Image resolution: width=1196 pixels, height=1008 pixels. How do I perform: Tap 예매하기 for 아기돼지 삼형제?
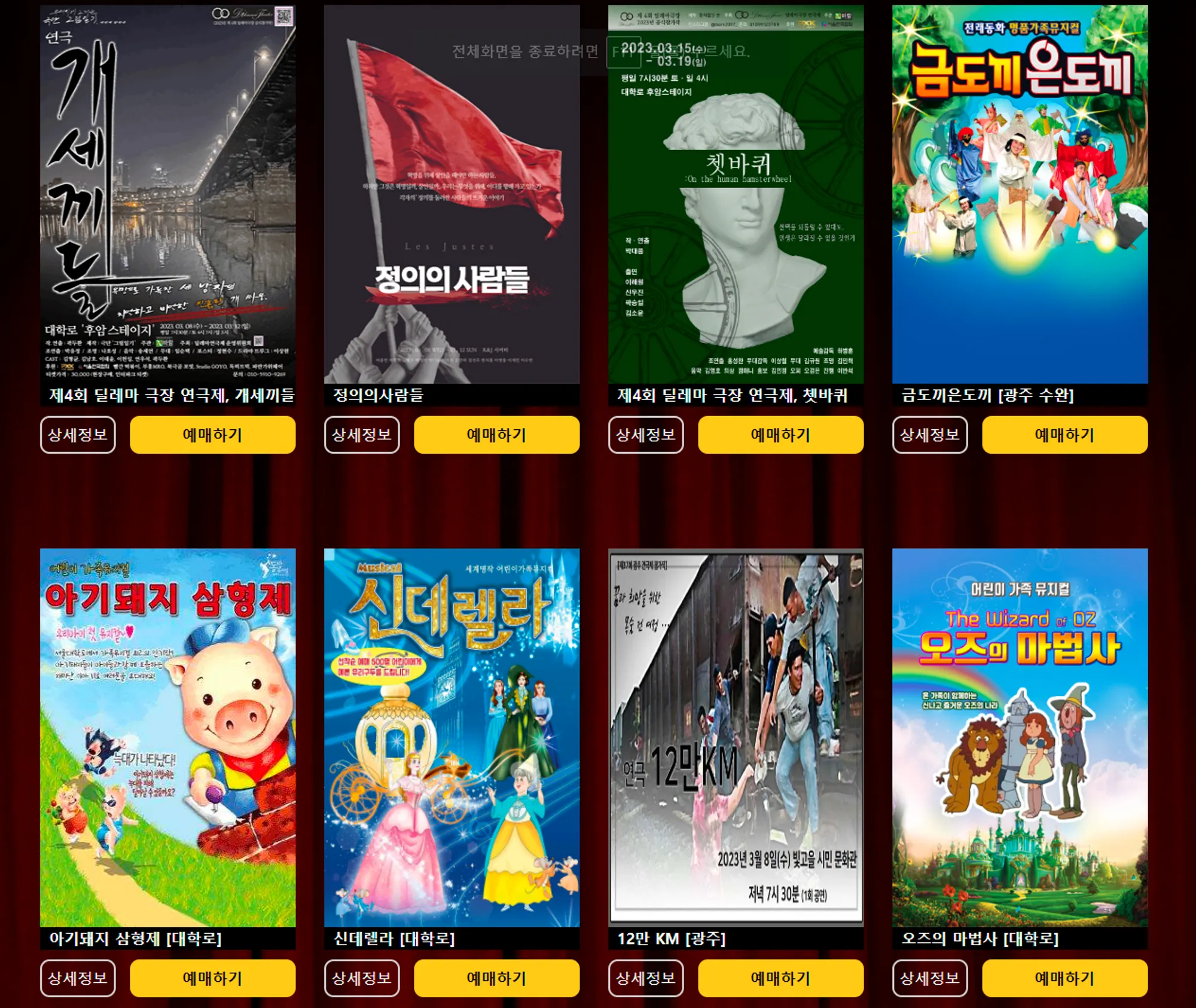point(212,978)
